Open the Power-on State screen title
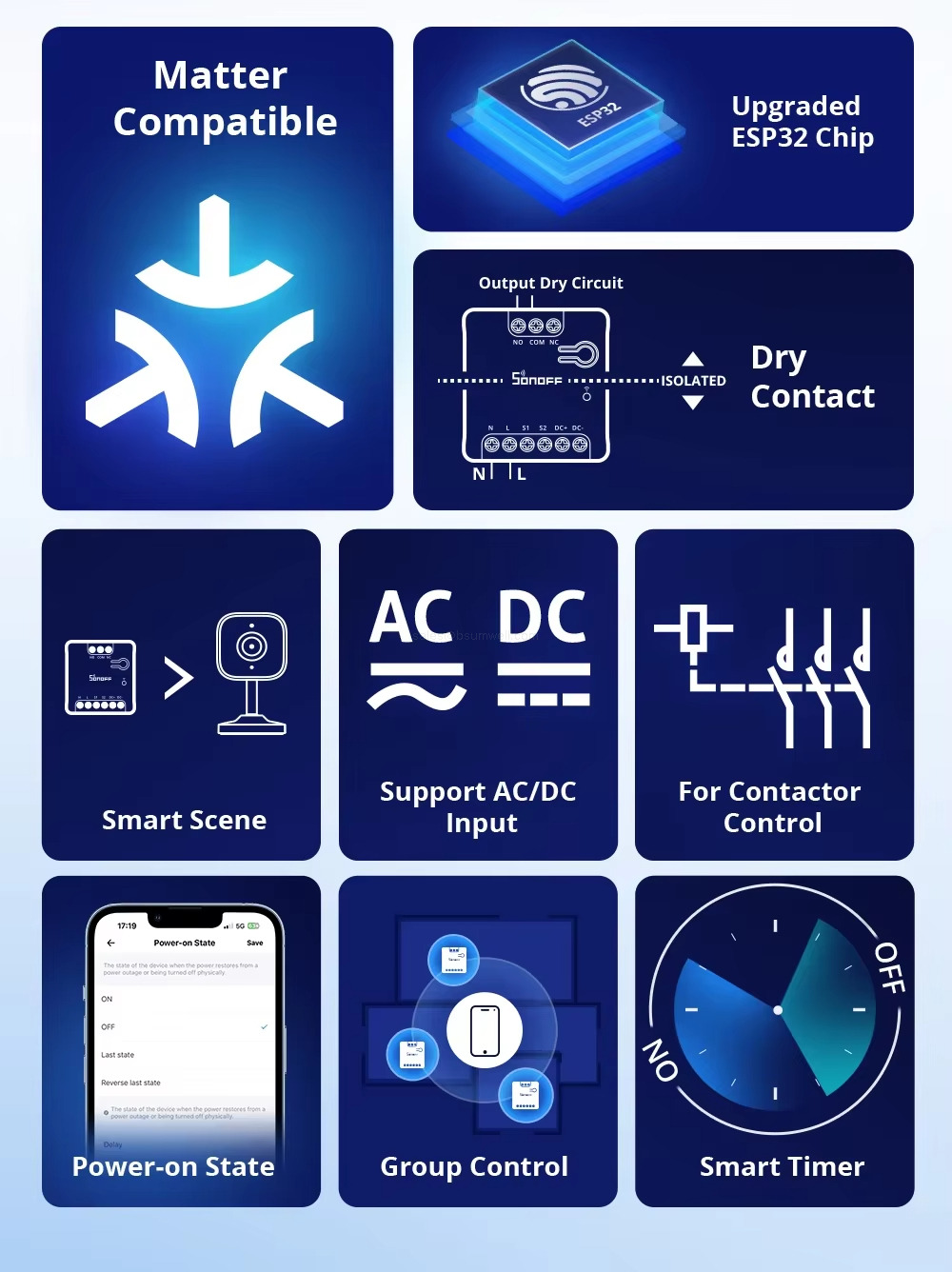 click(x=185, y=943)
